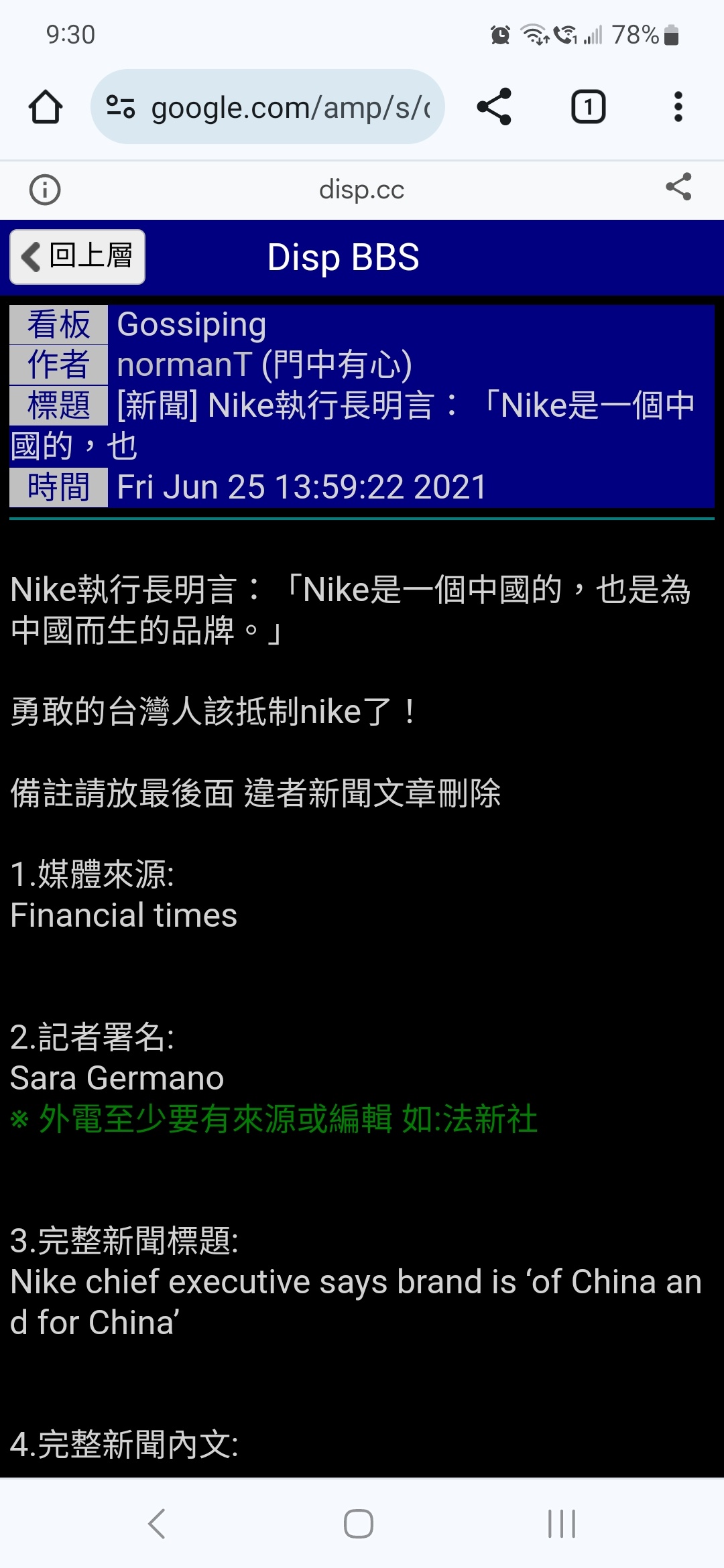
Task: Tap the 回上層 back button
Action: pyautogui.click(x=78, y=257)
